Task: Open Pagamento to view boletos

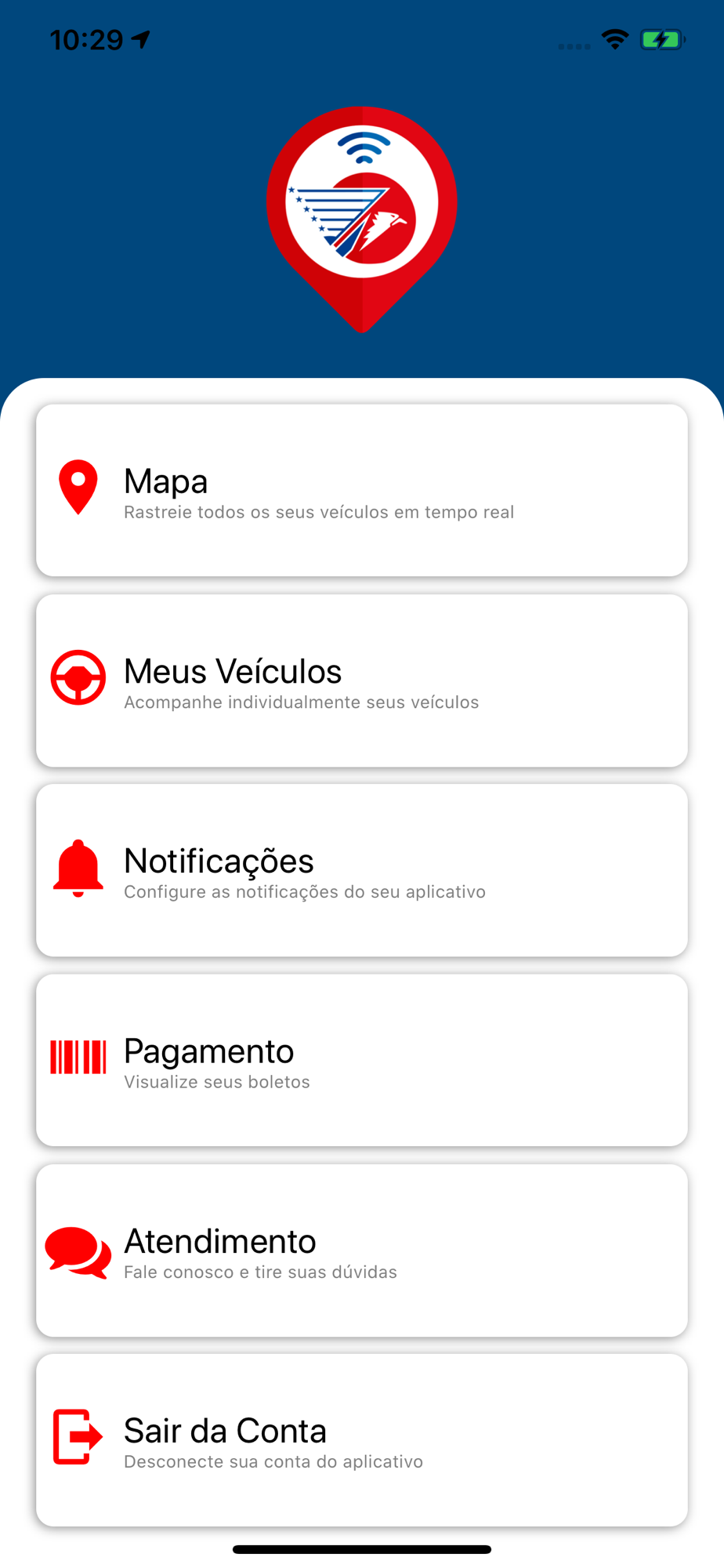Action: point(362,1060)
